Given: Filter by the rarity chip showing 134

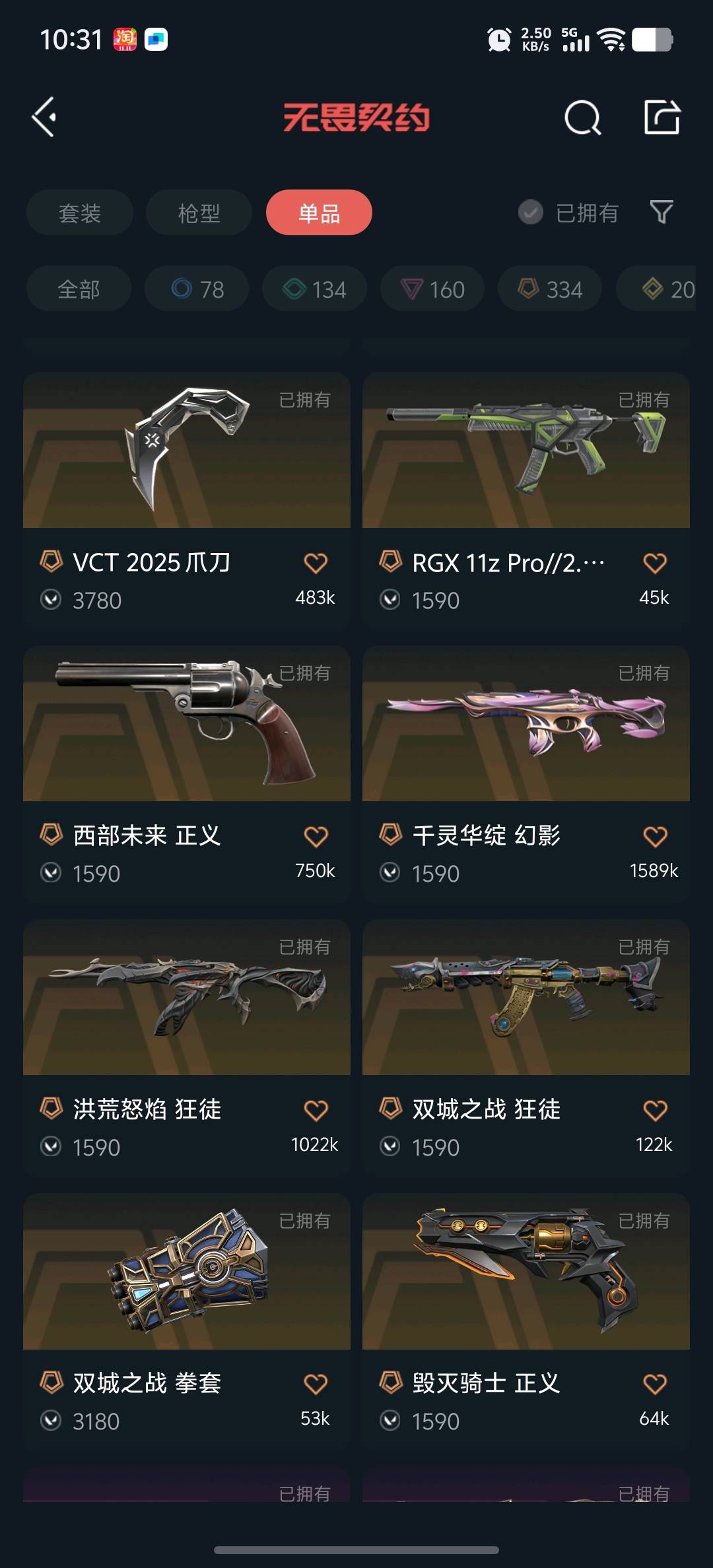Looking at the screenshot, I should 314,289.
